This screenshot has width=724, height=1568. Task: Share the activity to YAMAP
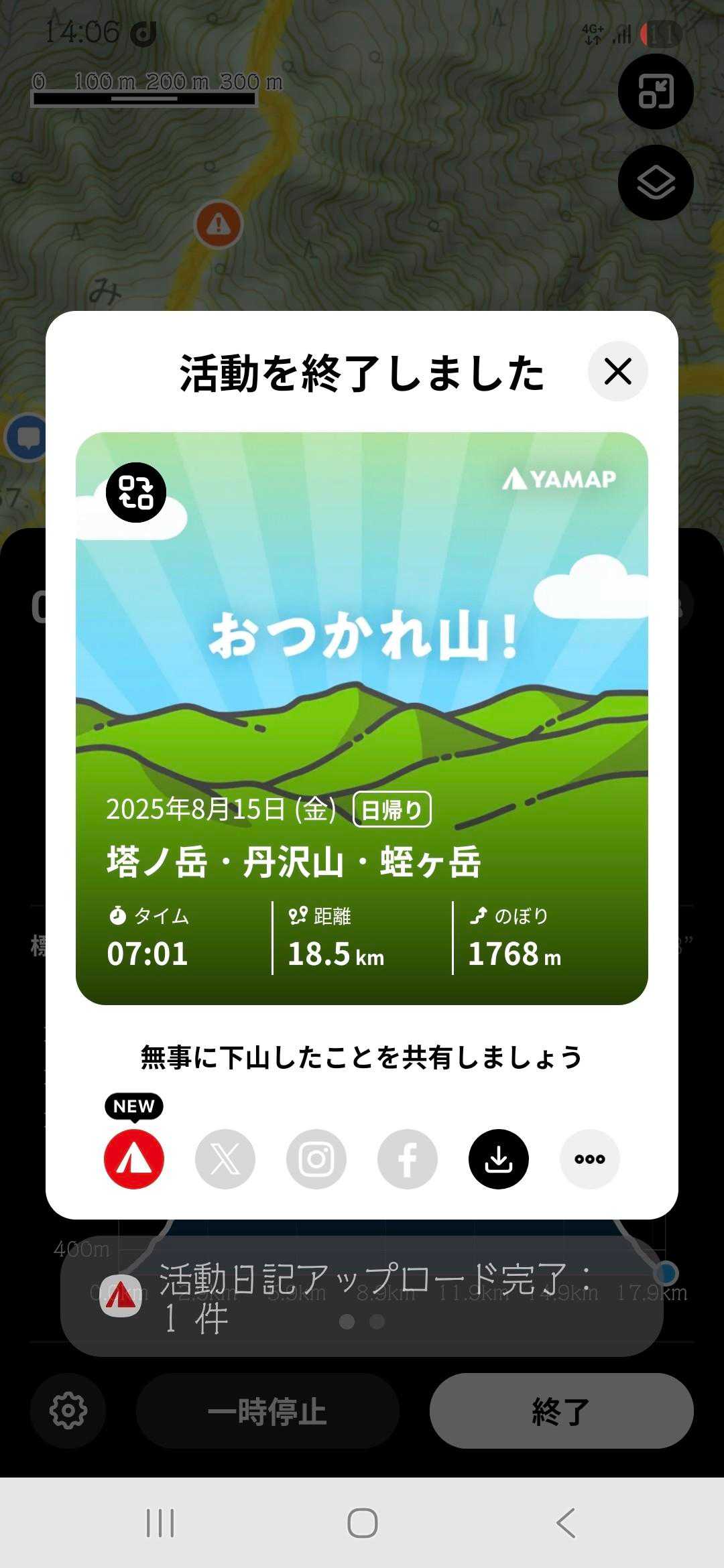(x=134, y=1159)
